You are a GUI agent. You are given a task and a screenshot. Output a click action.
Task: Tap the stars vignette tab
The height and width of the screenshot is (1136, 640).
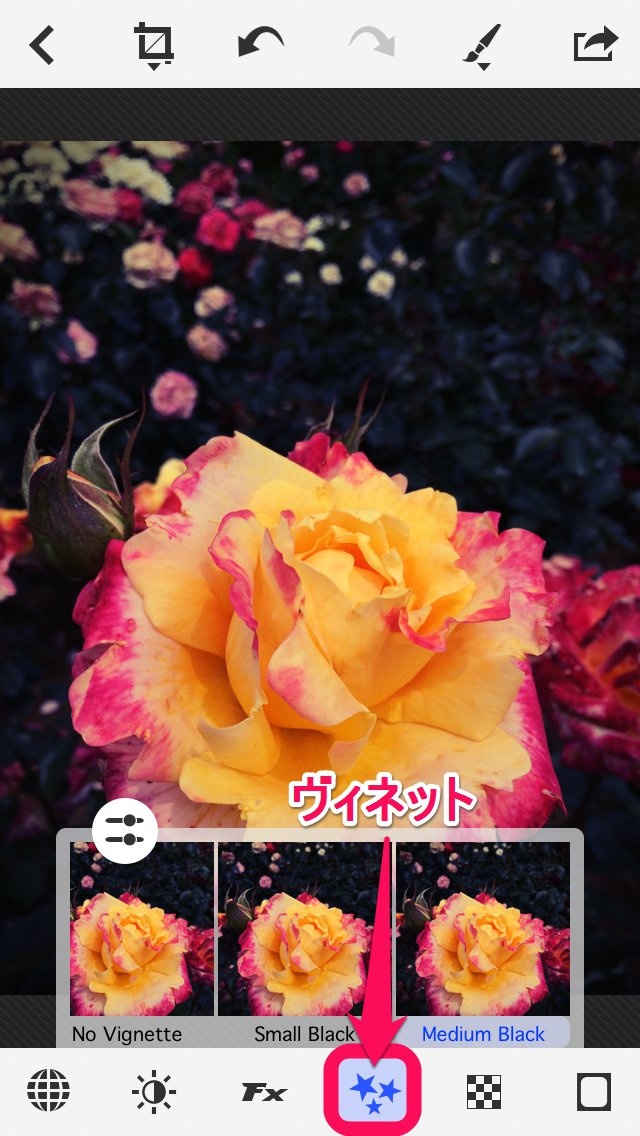pyautogui.click(x=373, y=1092)
